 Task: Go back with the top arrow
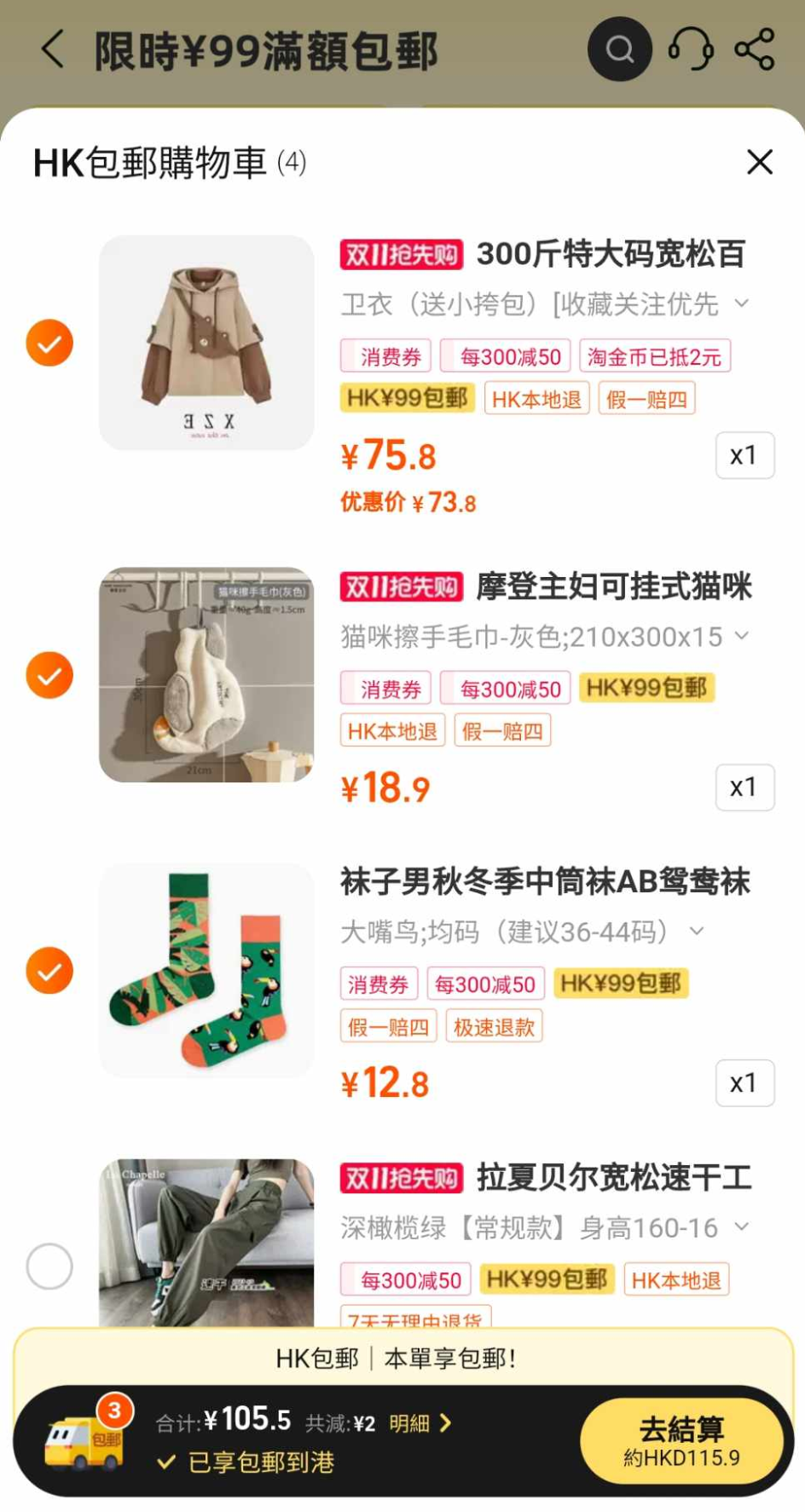53,49
